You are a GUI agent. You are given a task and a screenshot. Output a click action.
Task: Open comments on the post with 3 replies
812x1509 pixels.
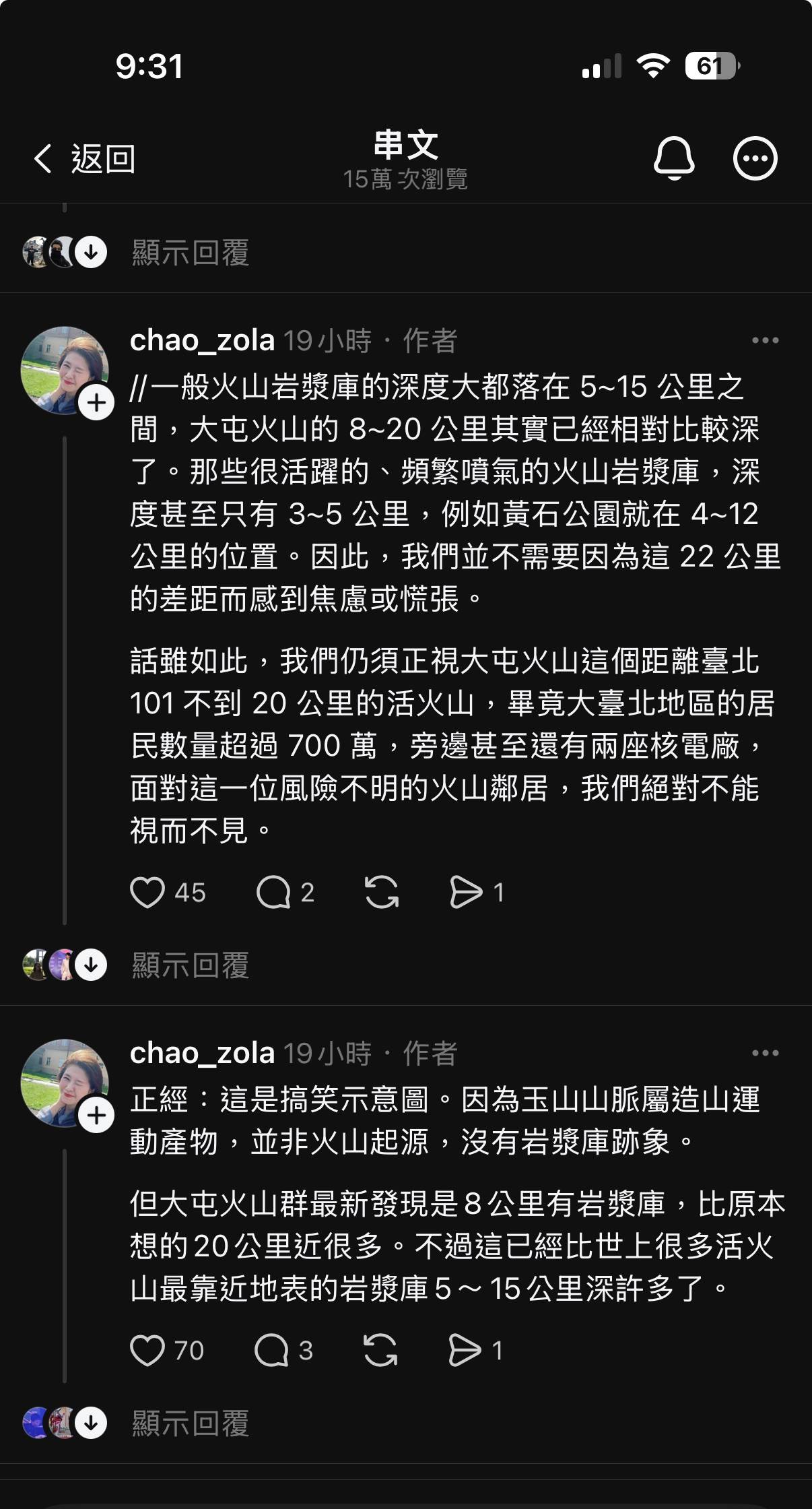271,1351
